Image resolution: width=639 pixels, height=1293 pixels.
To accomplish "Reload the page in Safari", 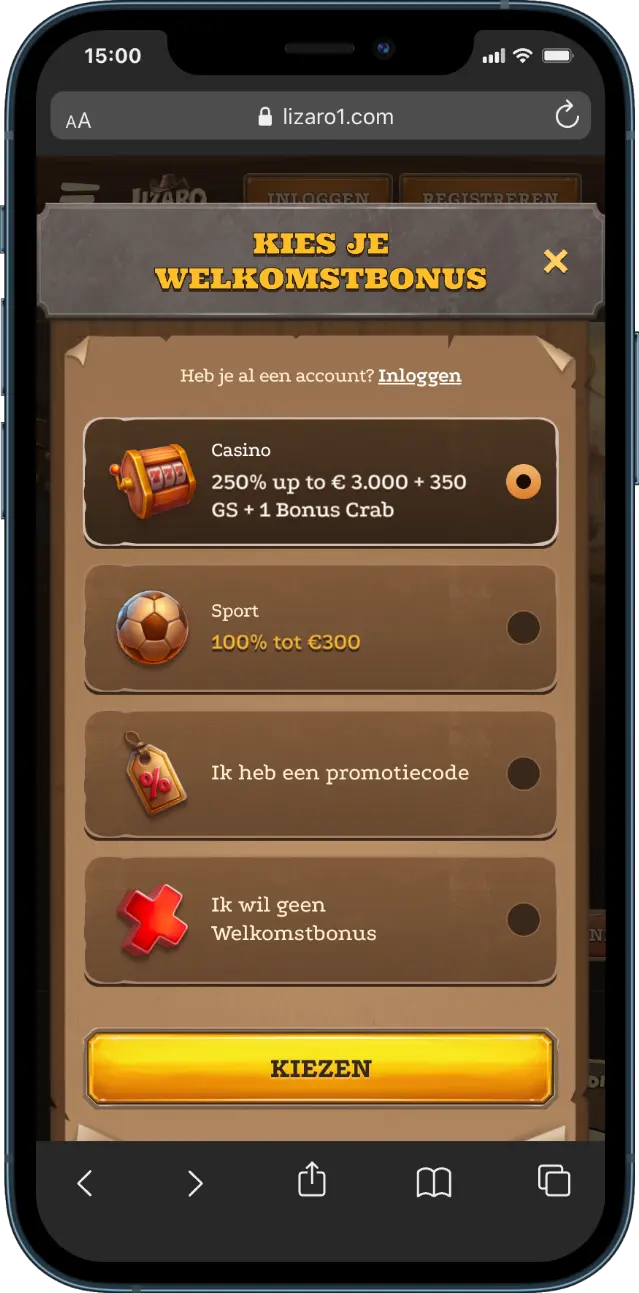I will (566, 117).
